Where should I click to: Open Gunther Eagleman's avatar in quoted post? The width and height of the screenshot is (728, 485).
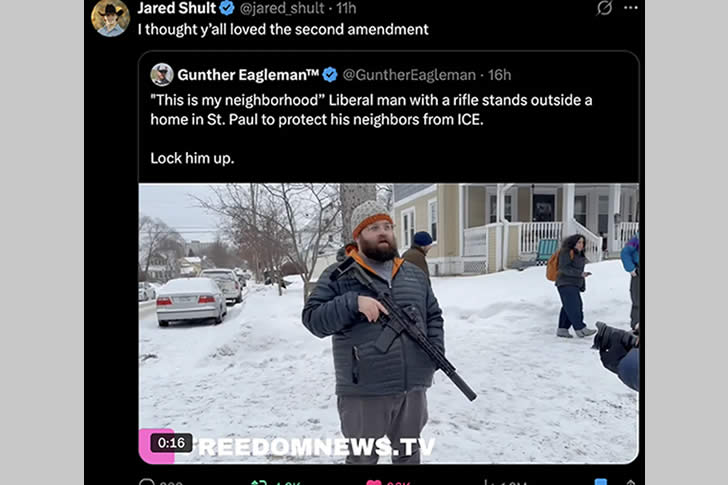(x=162, y=75)
